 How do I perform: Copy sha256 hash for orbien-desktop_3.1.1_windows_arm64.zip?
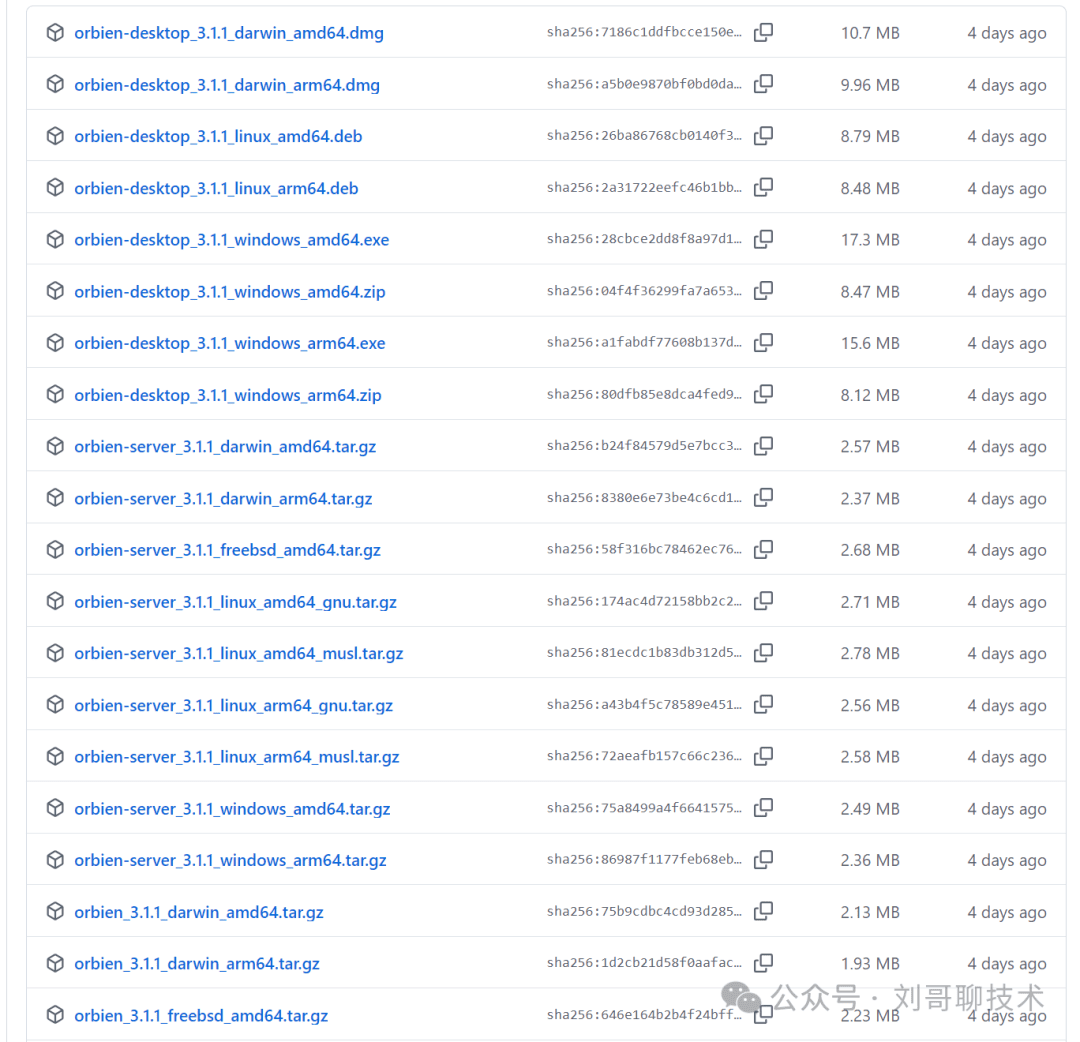(763, 394)
